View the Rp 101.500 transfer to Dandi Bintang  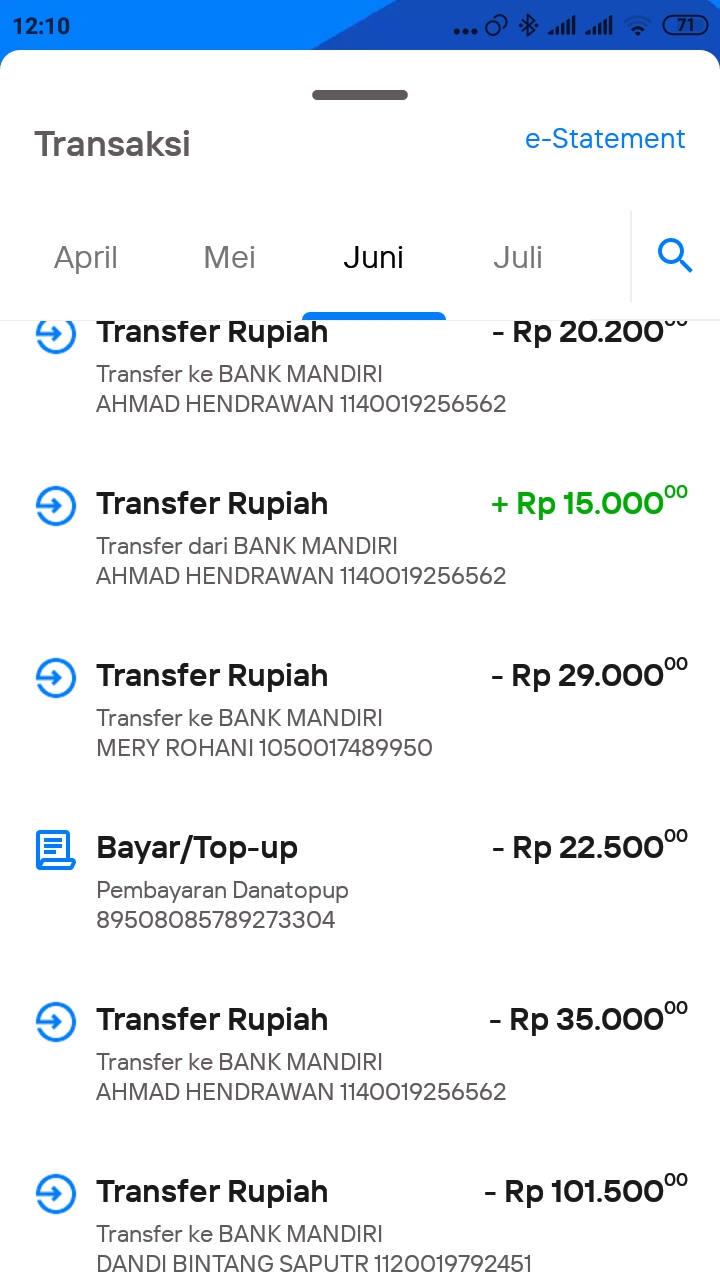click(x=360, y=1225)
